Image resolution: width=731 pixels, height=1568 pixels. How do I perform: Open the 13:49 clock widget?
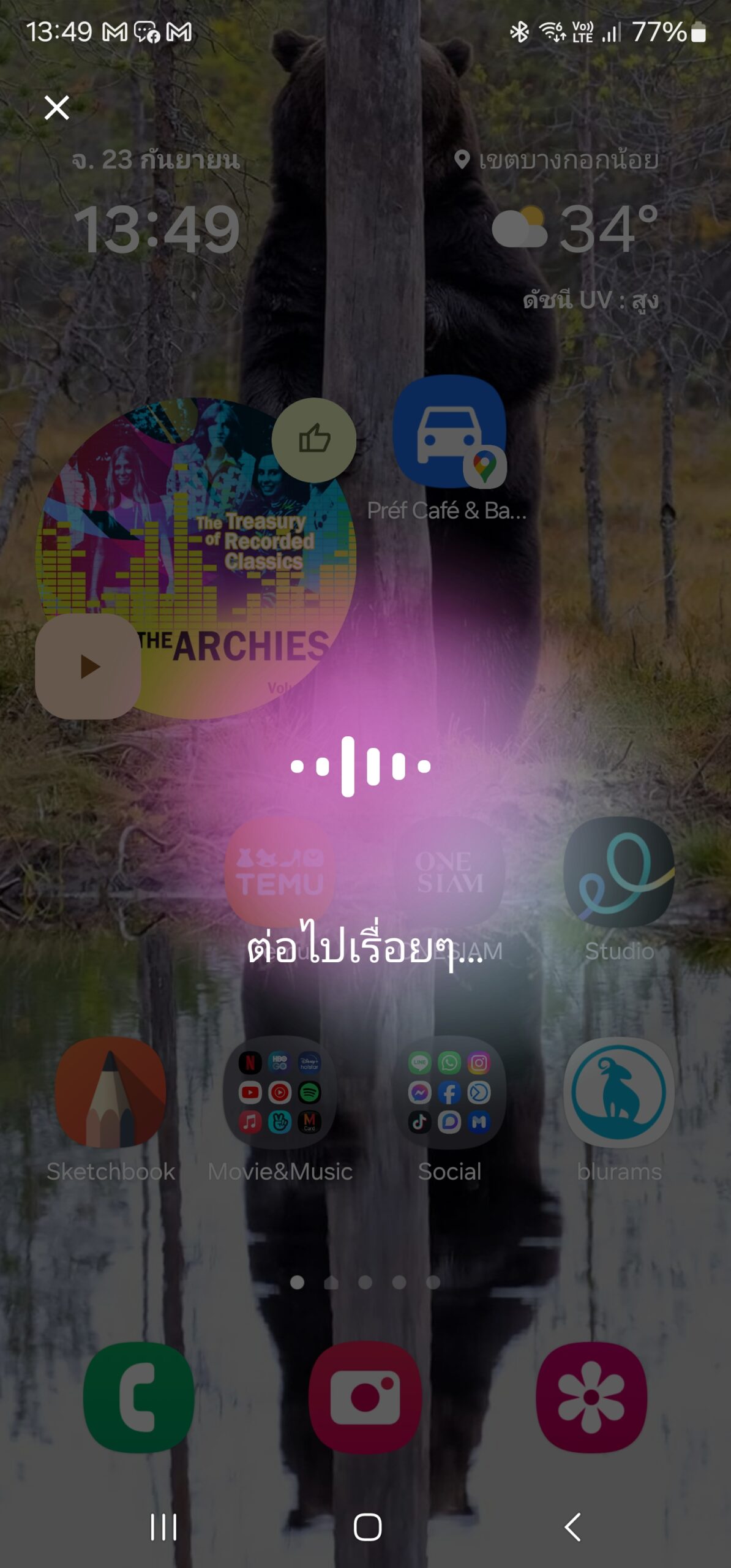[157, 230]
